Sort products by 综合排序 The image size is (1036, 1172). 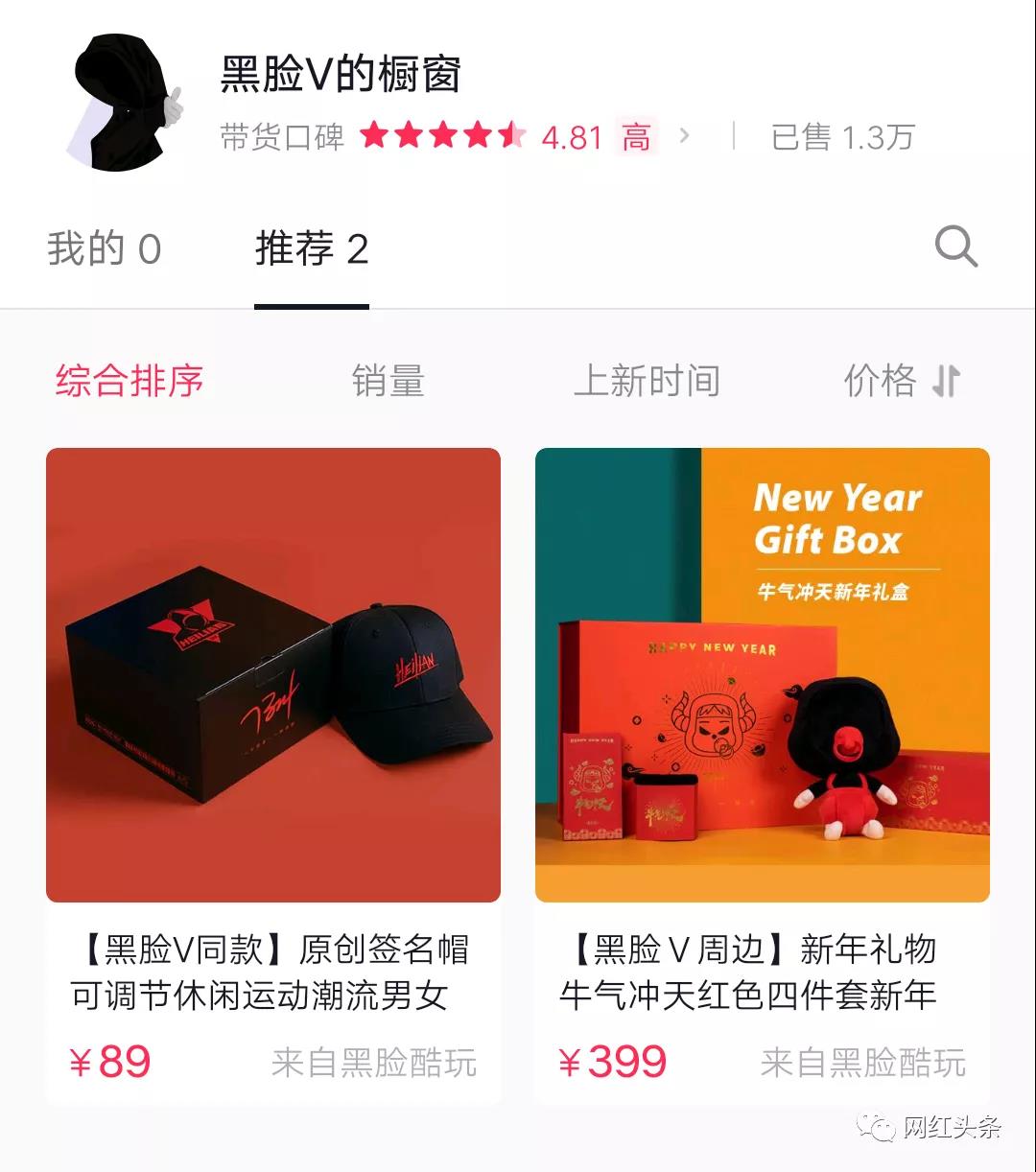(x=129, y=381)
